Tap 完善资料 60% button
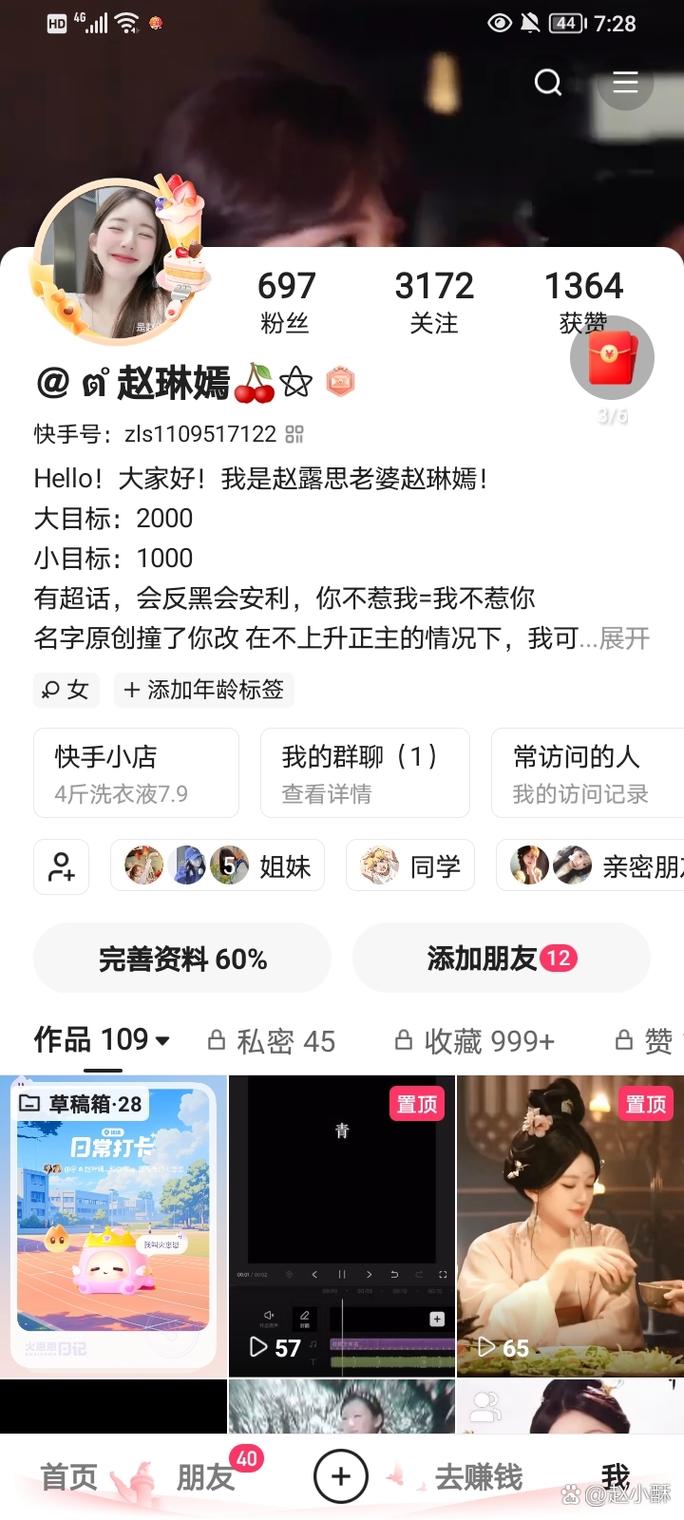This screenshot has width=684, height=1520. [x=182, y=959]
